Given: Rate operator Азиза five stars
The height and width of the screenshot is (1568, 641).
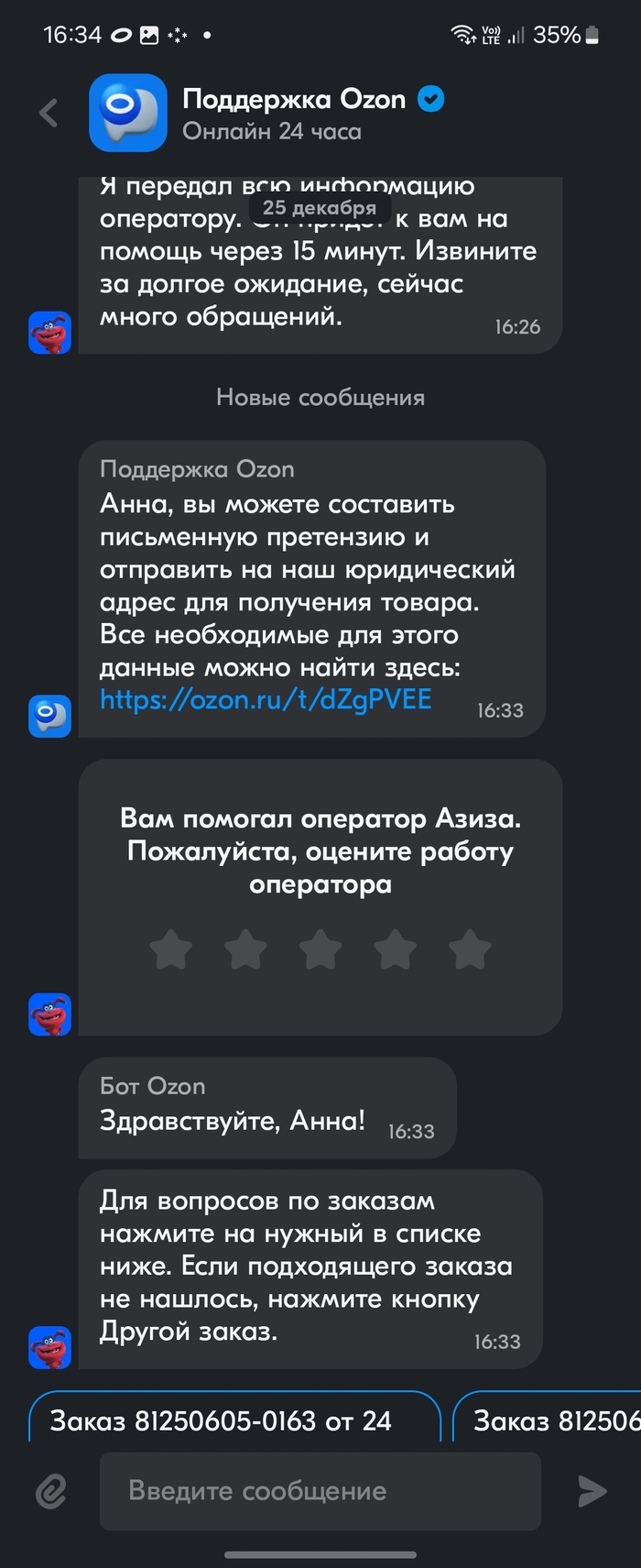Looking at the screenshot, I should (470, 949).
